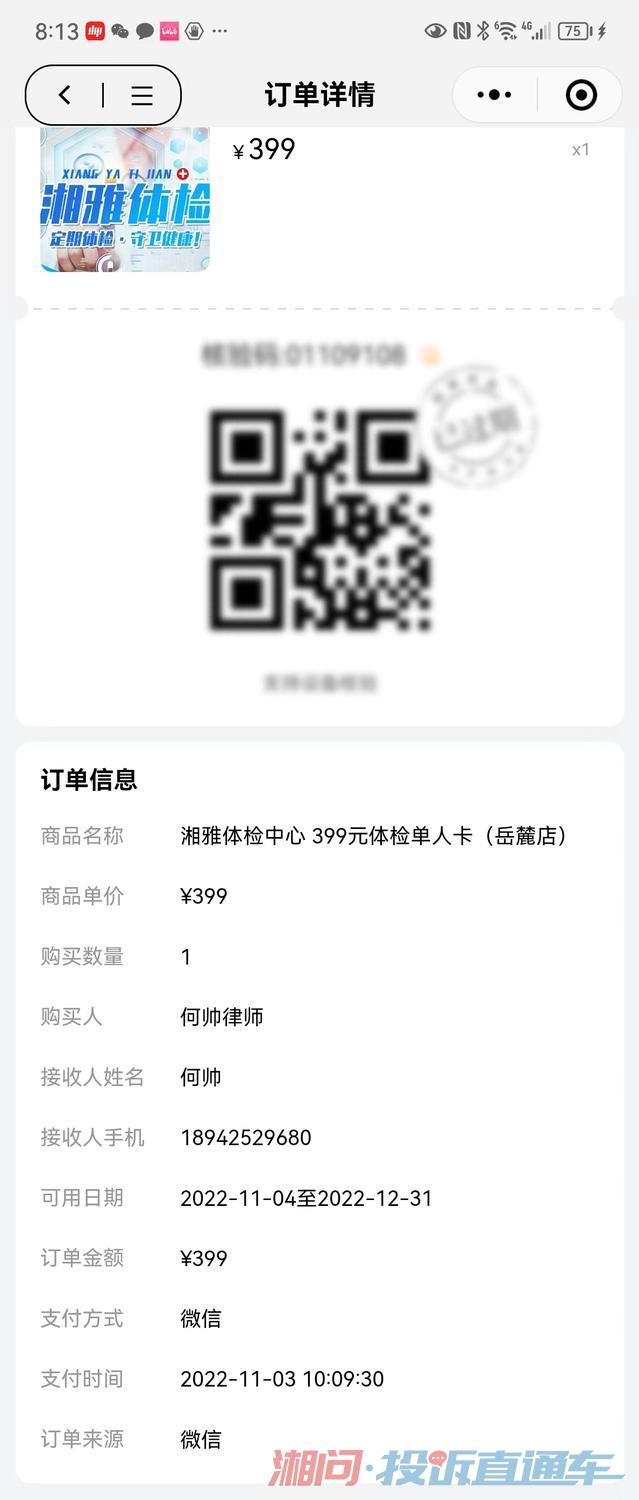
Task: Go back from order details
Action: [x=65, y=95]
